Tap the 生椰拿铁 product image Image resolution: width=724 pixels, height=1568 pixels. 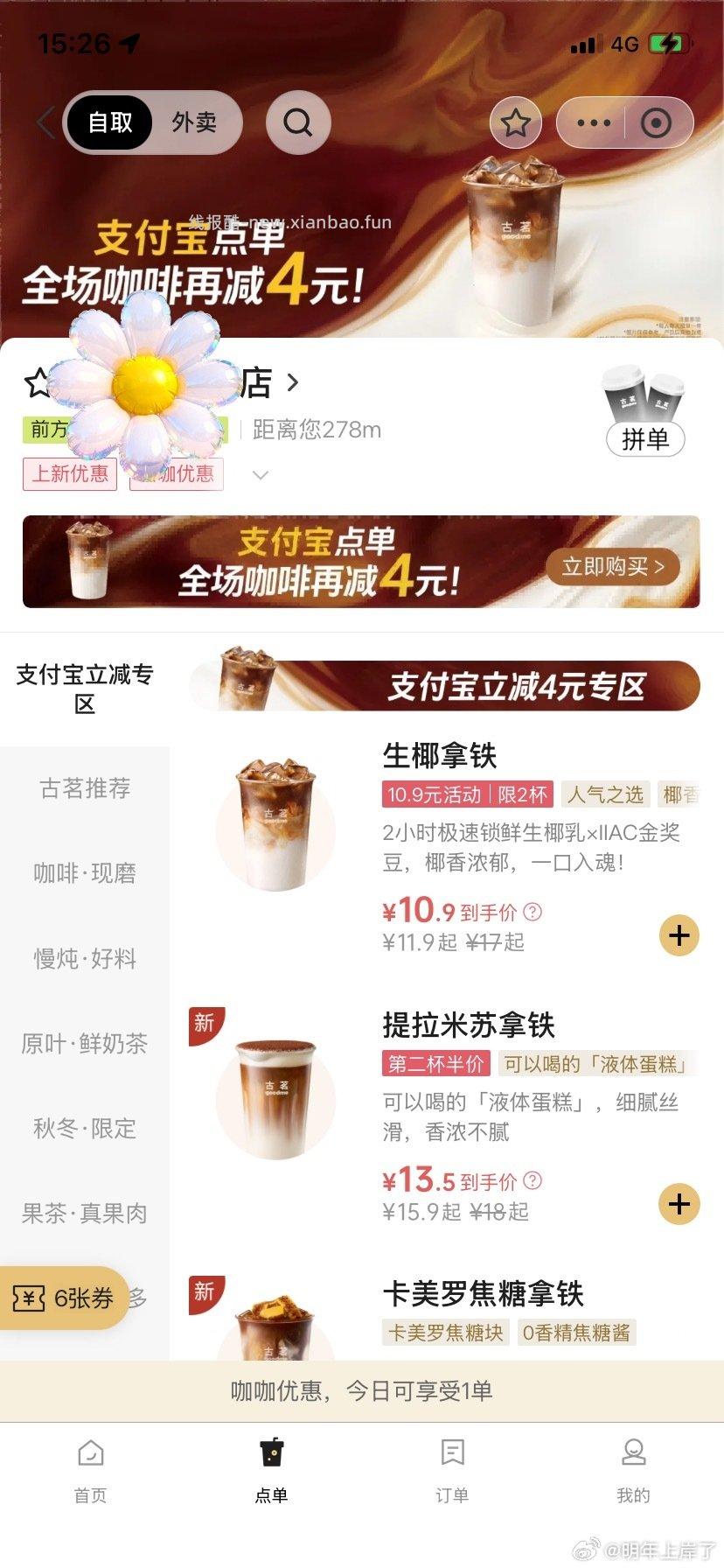coord(275,831)
